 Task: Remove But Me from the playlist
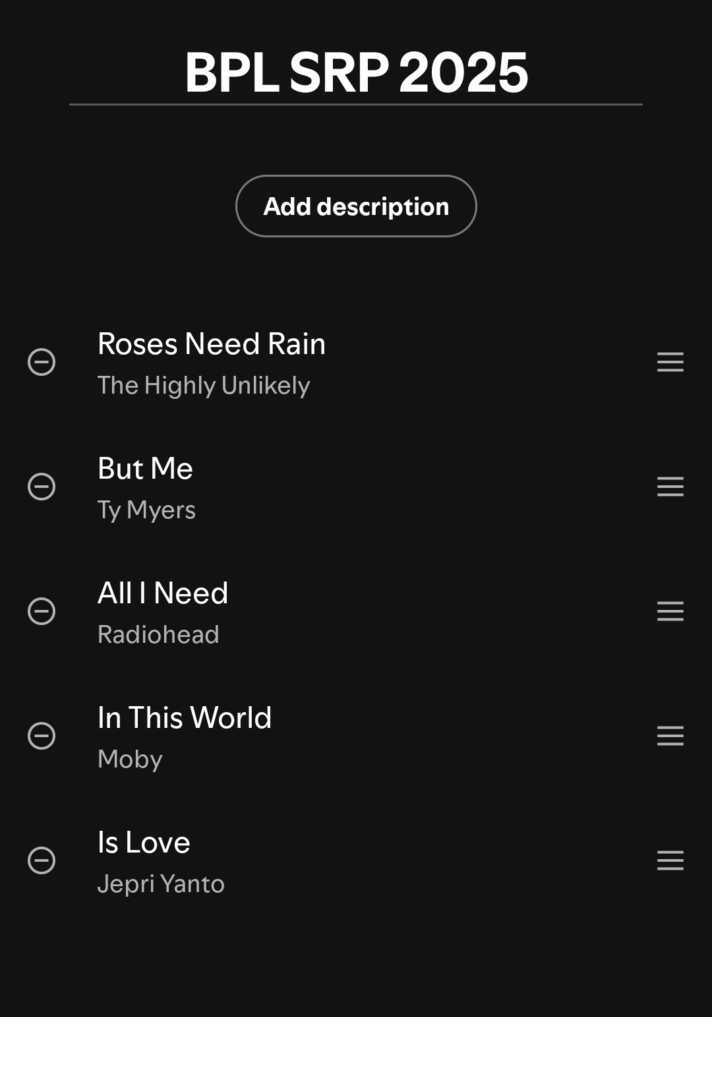41,487
